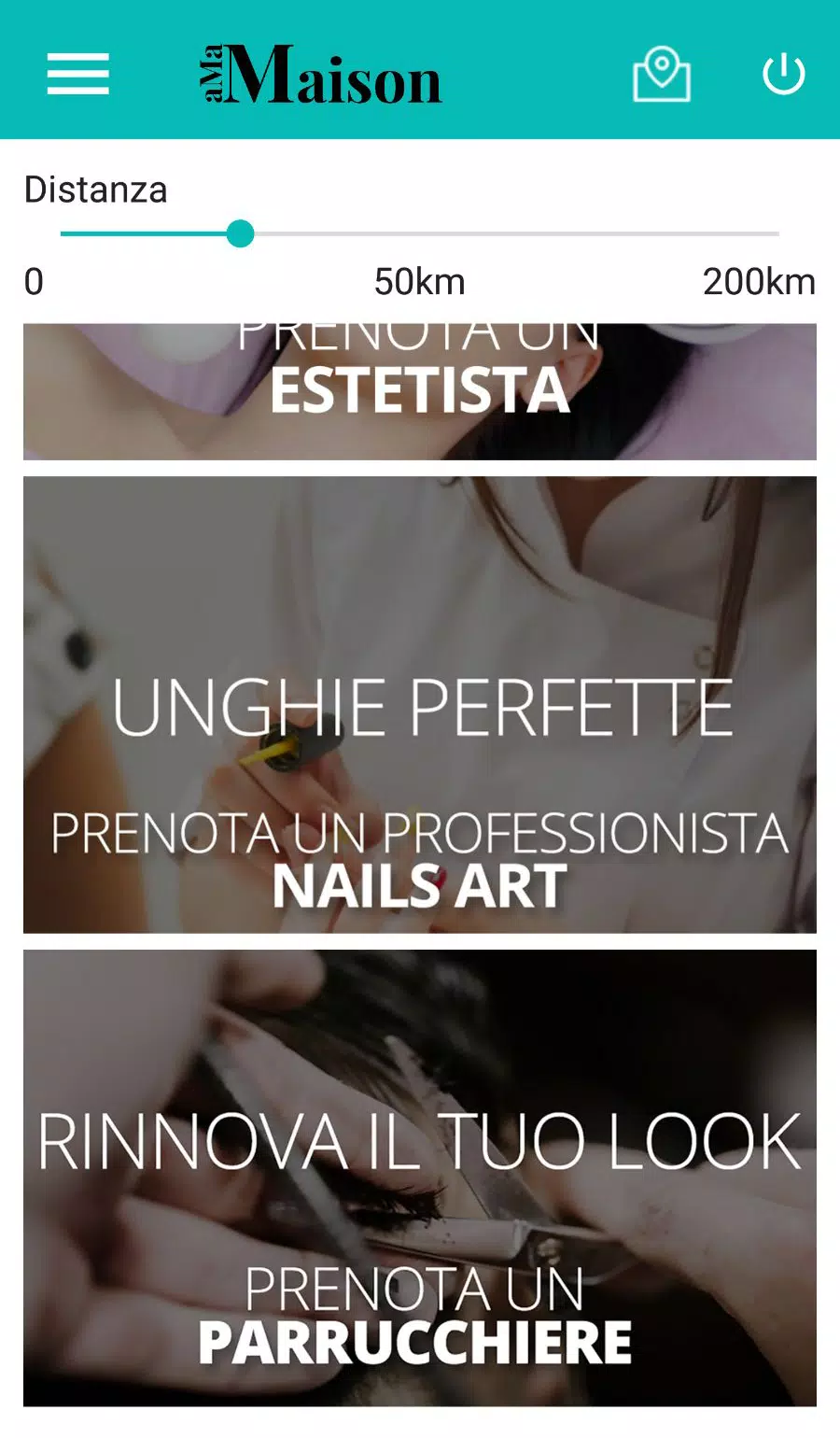Tap the Distanza heading label

(x=96, y=190)
